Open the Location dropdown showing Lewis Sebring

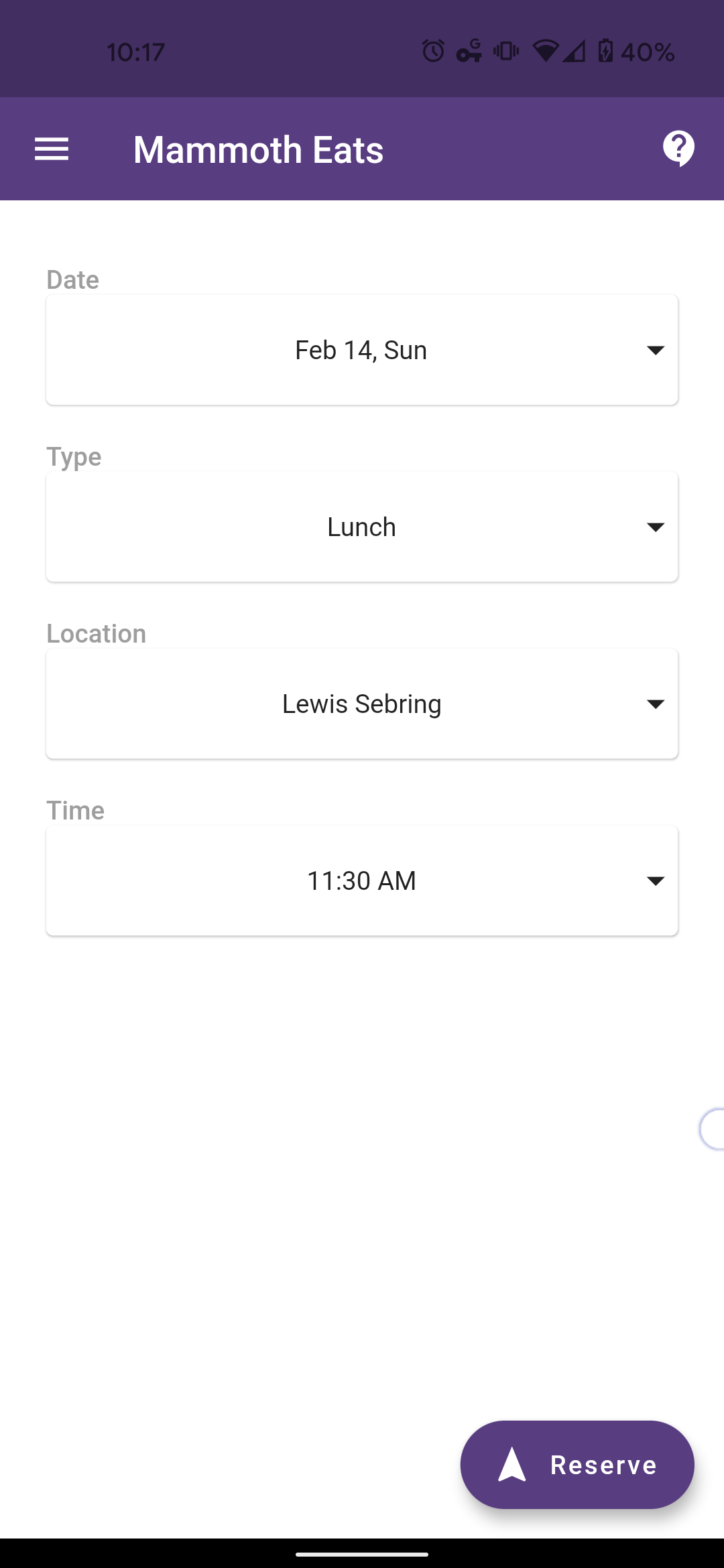362,703
